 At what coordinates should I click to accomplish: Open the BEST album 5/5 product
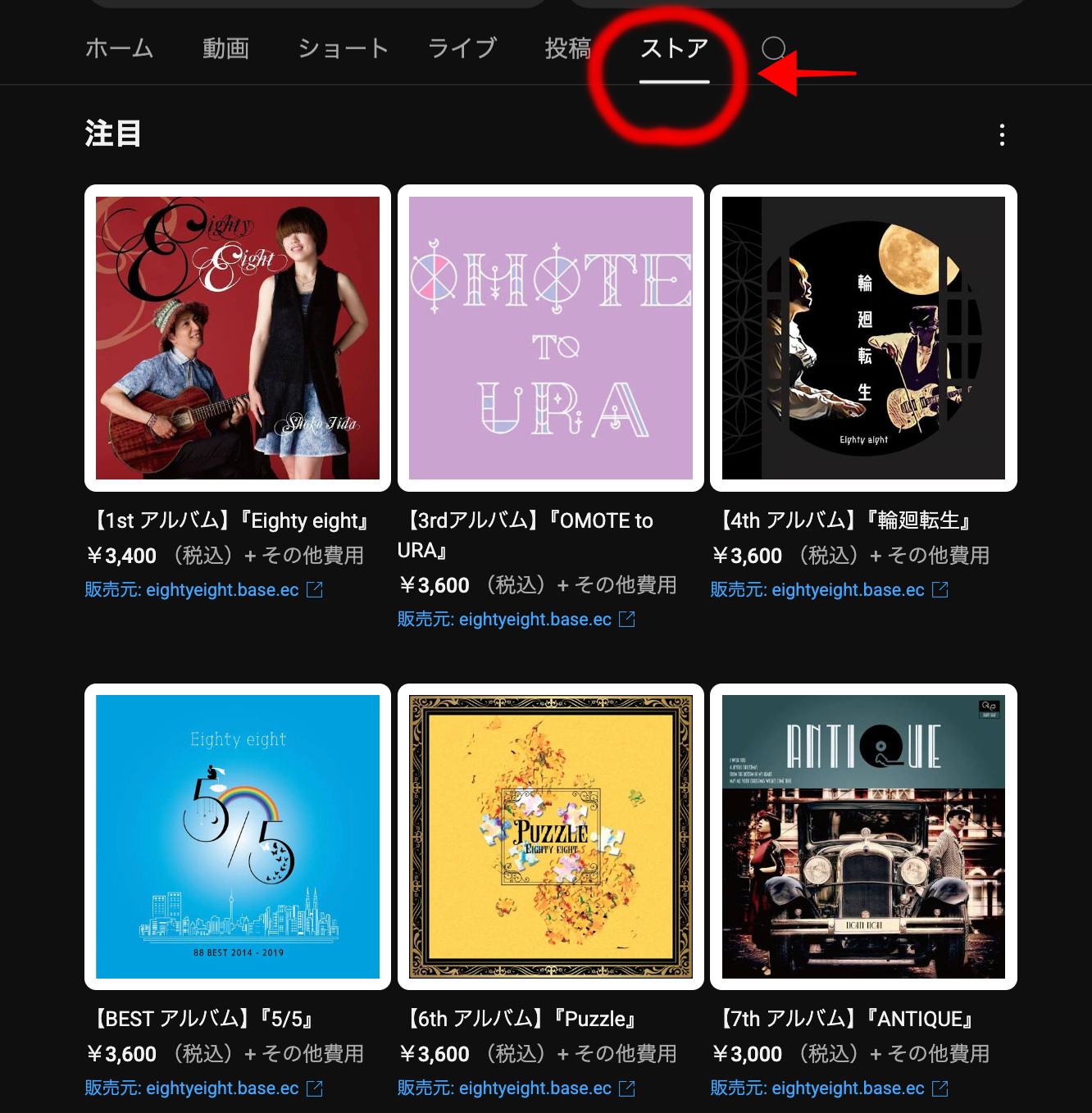(238, 836)
